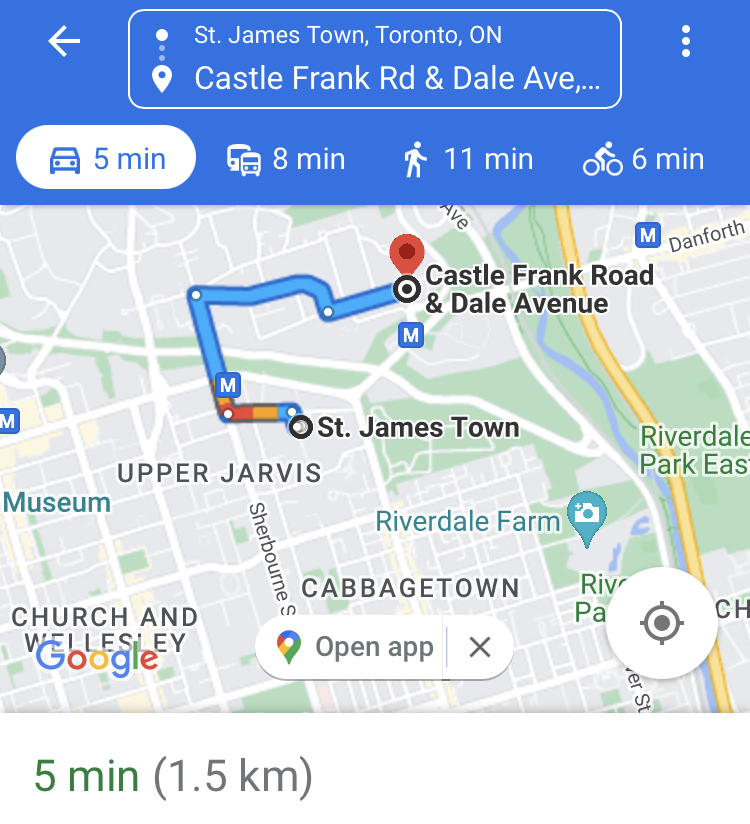Tap the Castle Frank Road destination pin
Screen dimensions: 750x824
point(407,257)
